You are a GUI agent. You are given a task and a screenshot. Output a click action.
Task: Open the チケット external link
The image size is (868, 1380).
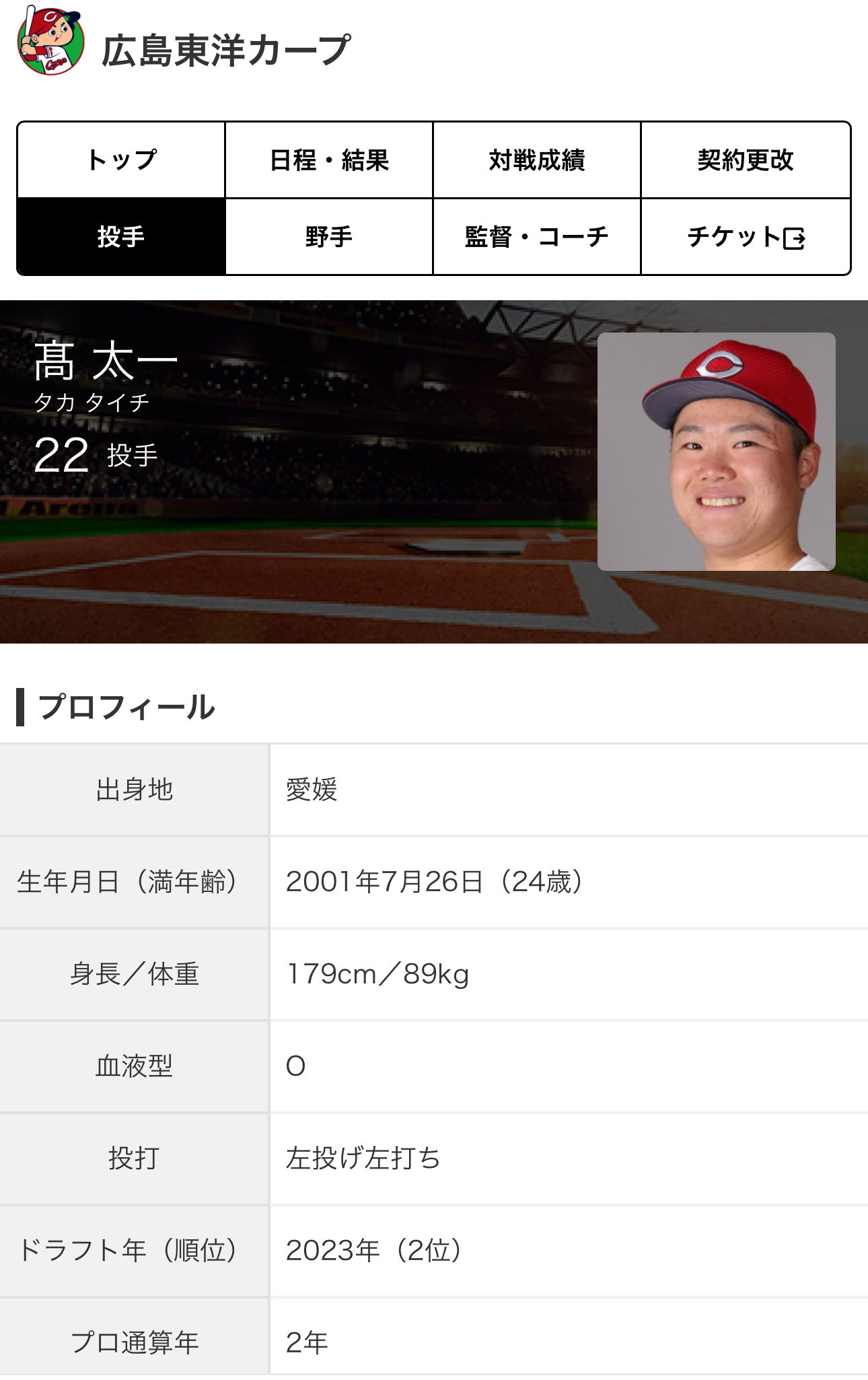pyautogui.click(x=745, y=237)
